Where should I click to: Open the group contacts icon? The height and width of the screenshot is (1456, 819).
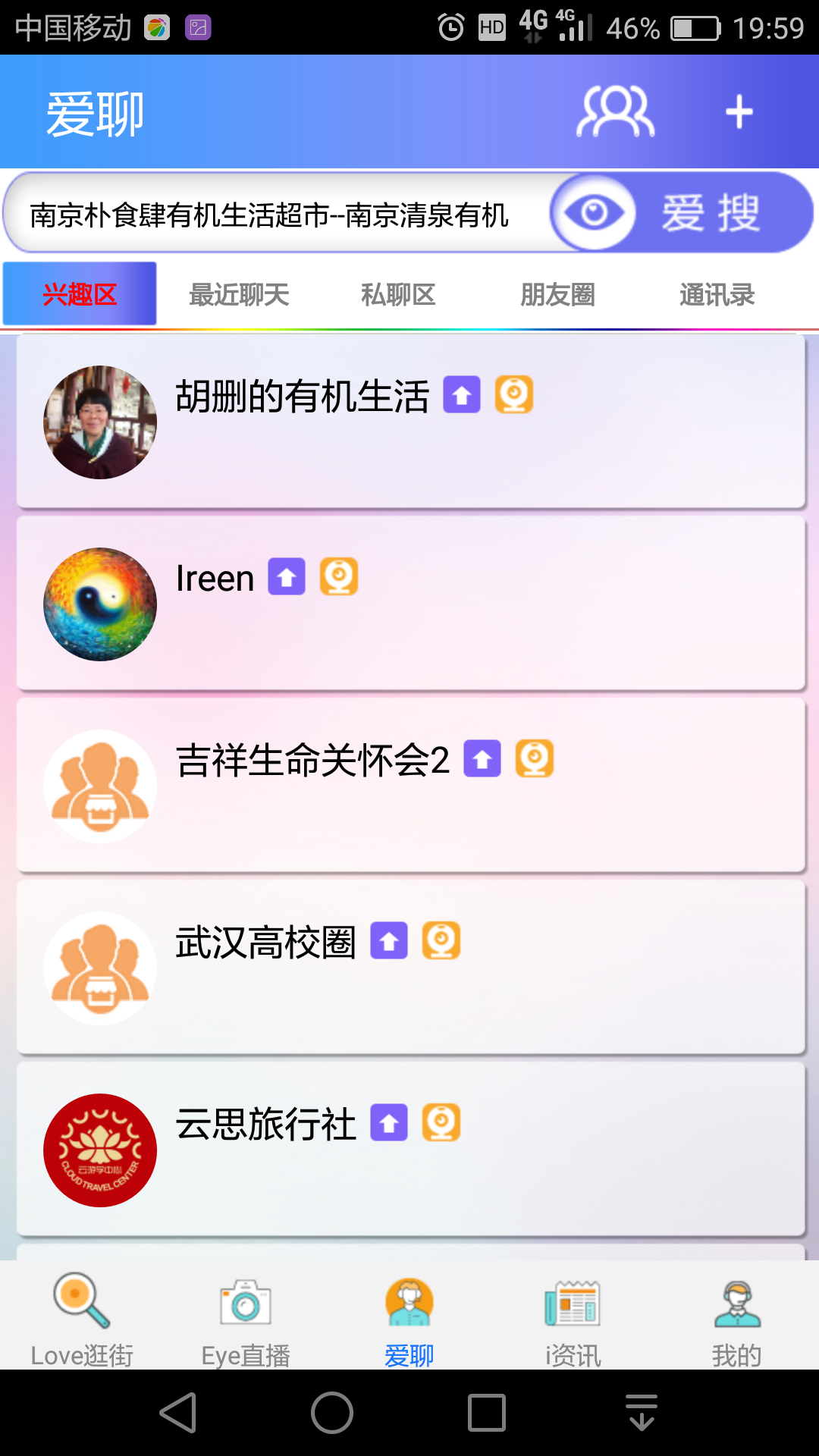point(615,112)
